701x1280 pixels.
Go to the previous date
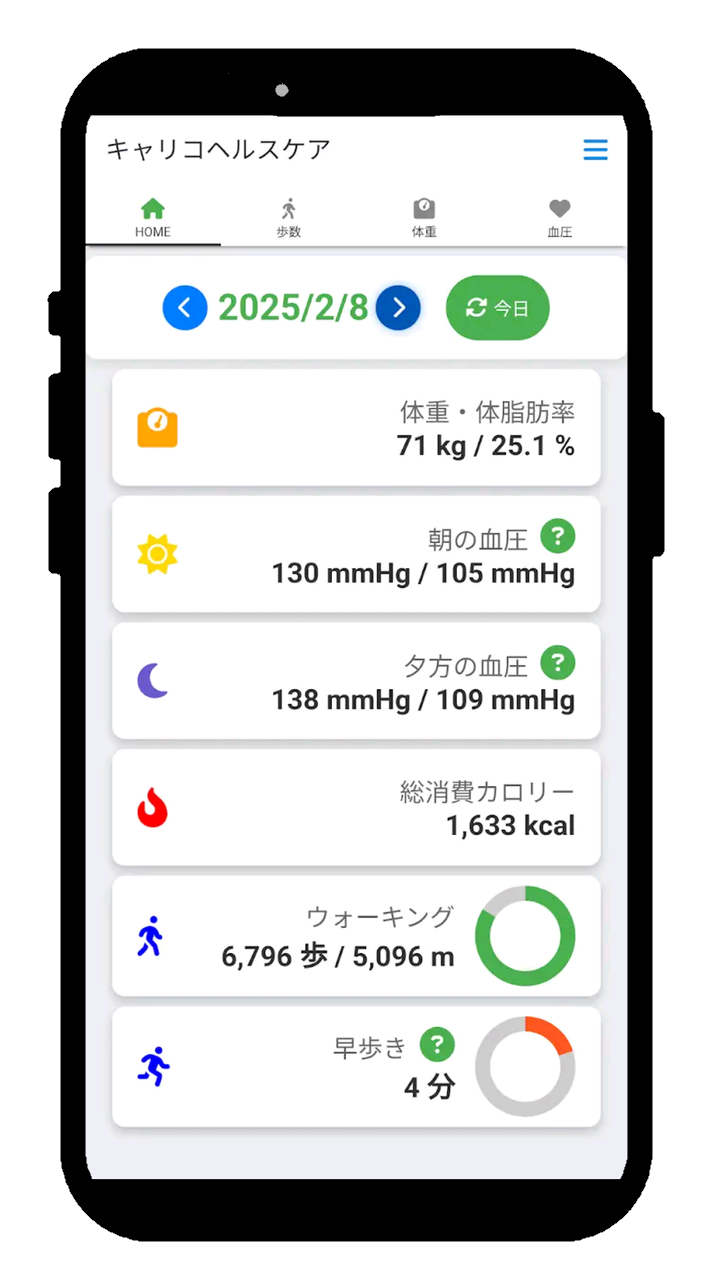[x=185, y=308]
